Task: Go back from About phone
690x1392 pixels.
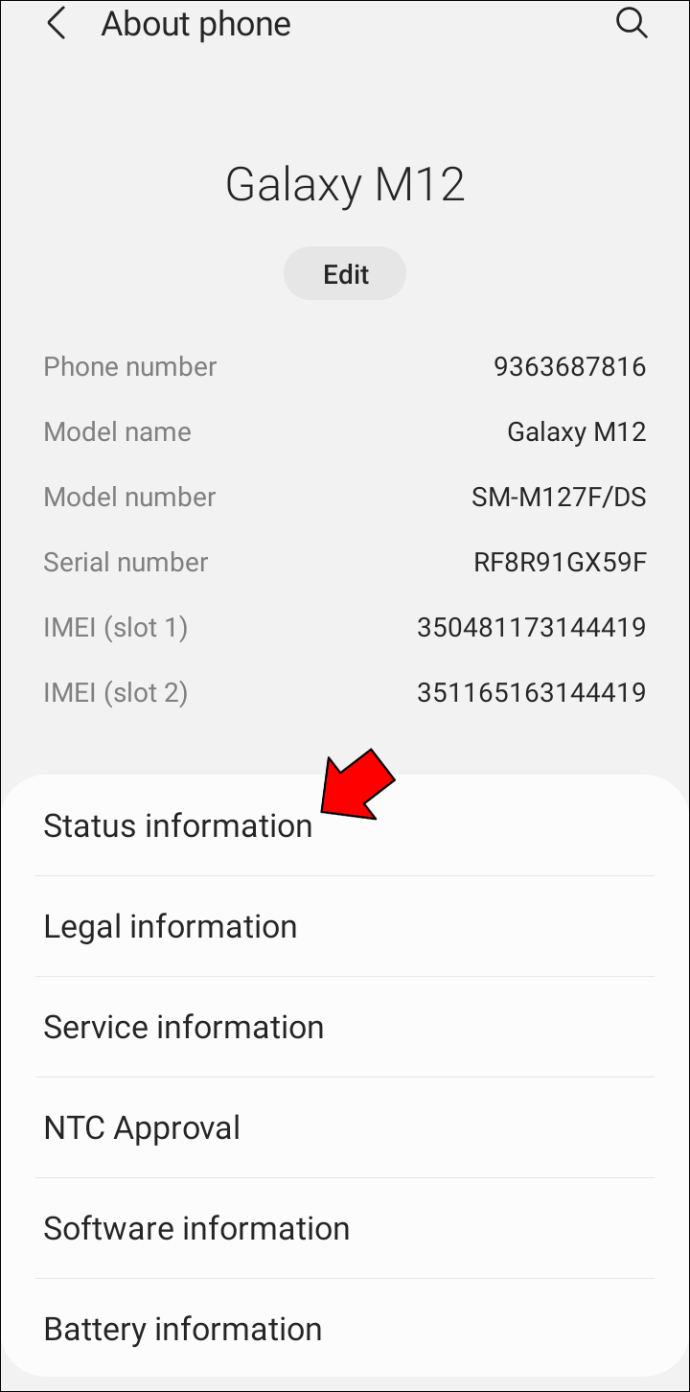Action: (x=57, y=24)
